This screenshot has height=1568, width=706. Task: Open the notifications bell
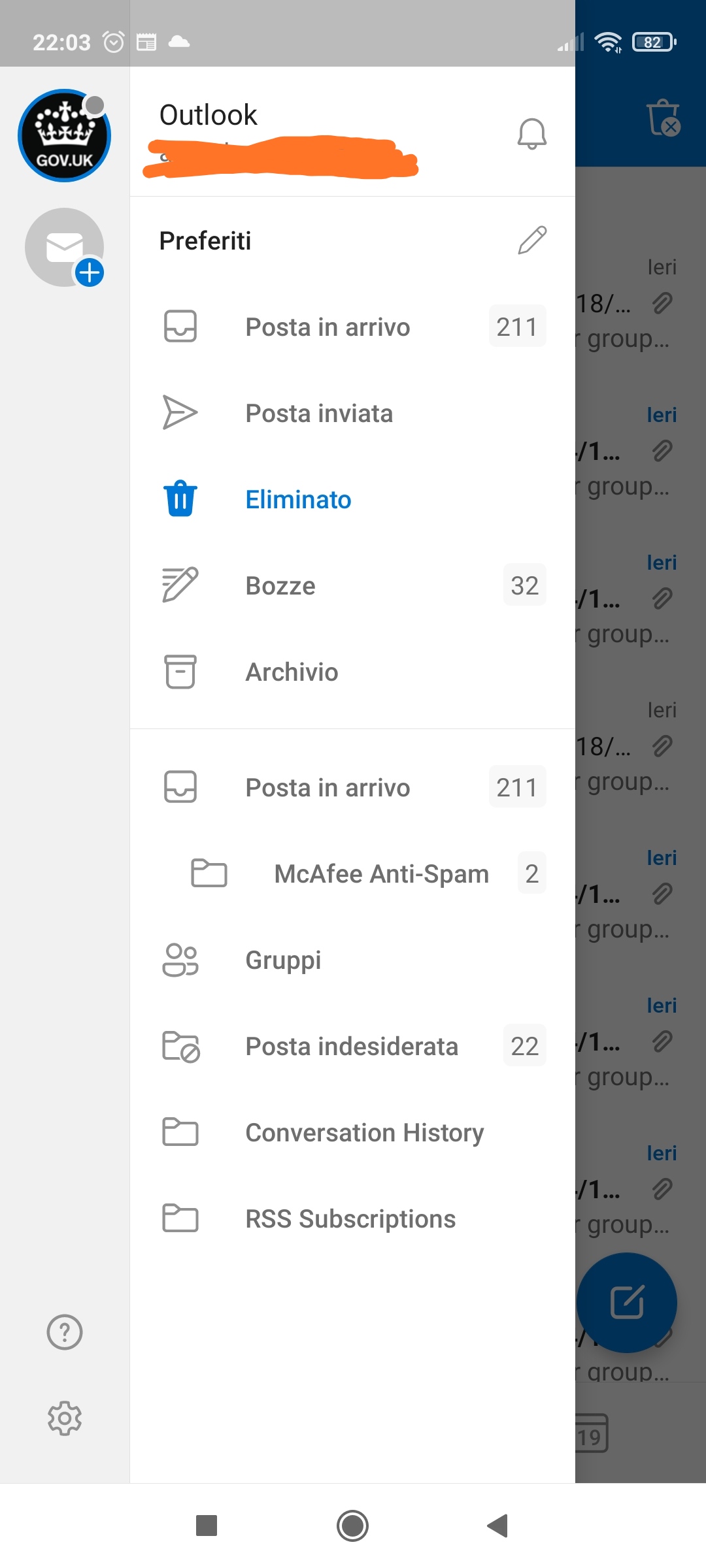[531, 134]
